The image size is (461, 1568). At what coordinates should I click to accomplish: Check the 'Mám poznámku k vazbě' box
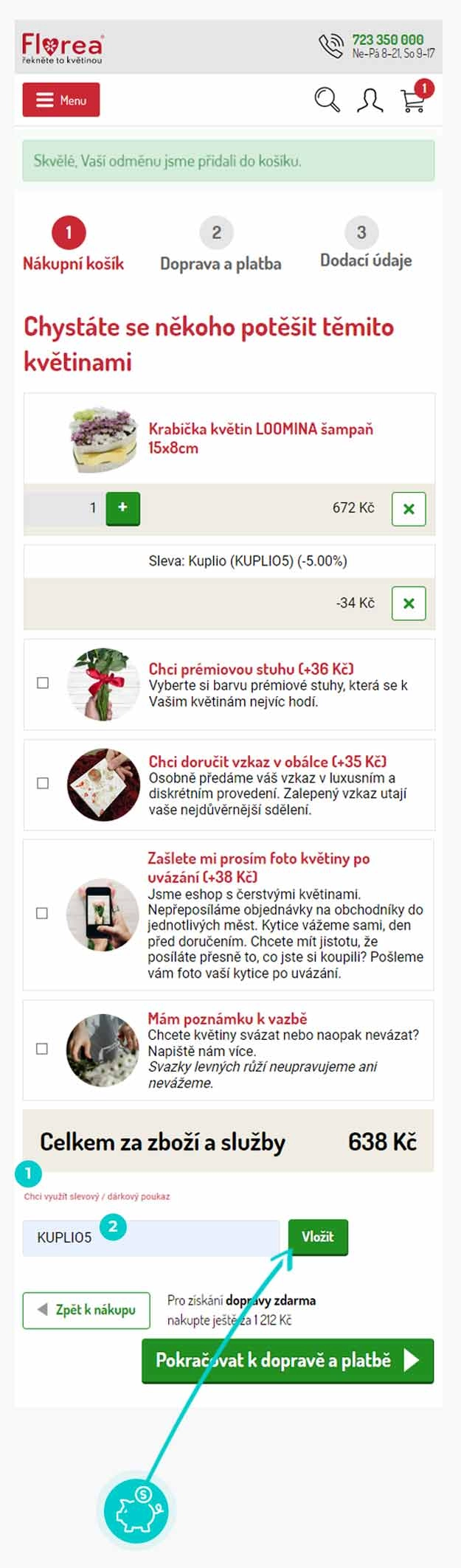pos(43,1049)
